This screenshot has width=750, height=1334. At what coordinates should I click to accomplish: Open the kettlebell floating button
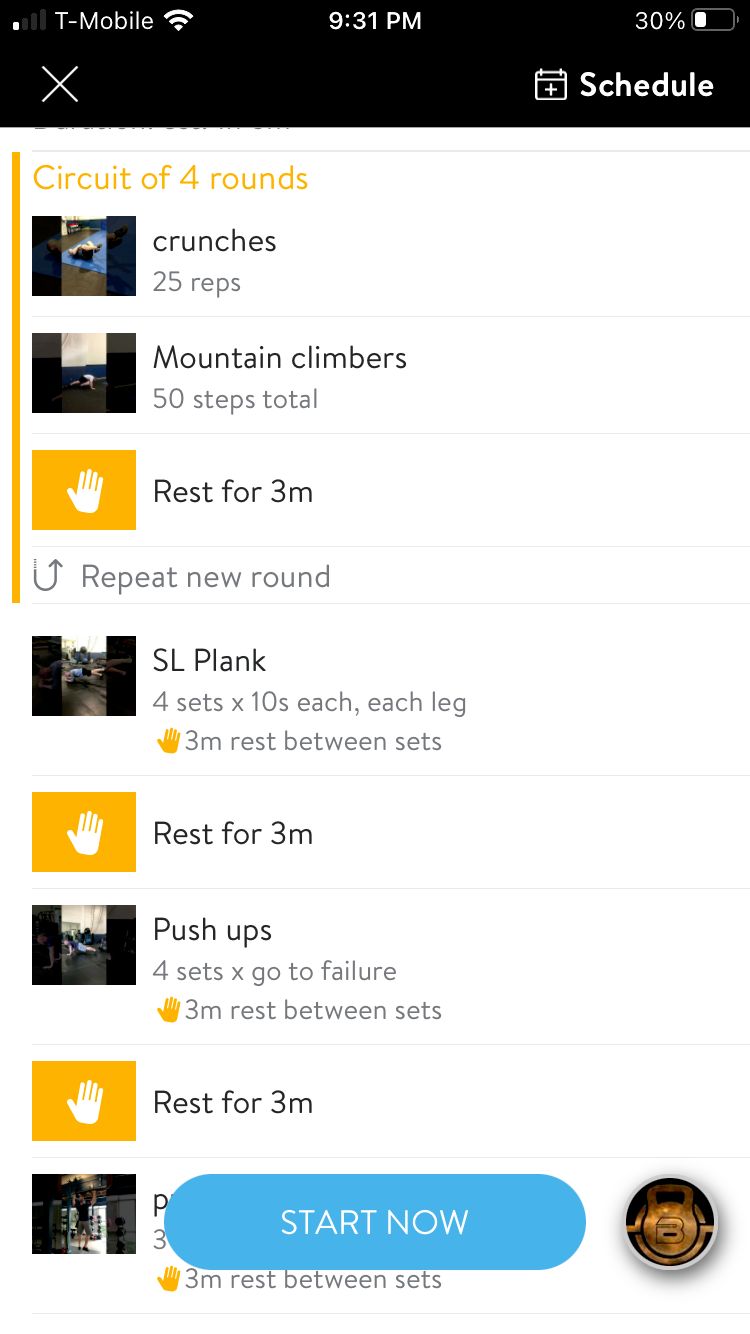(x=671, y=1222)
